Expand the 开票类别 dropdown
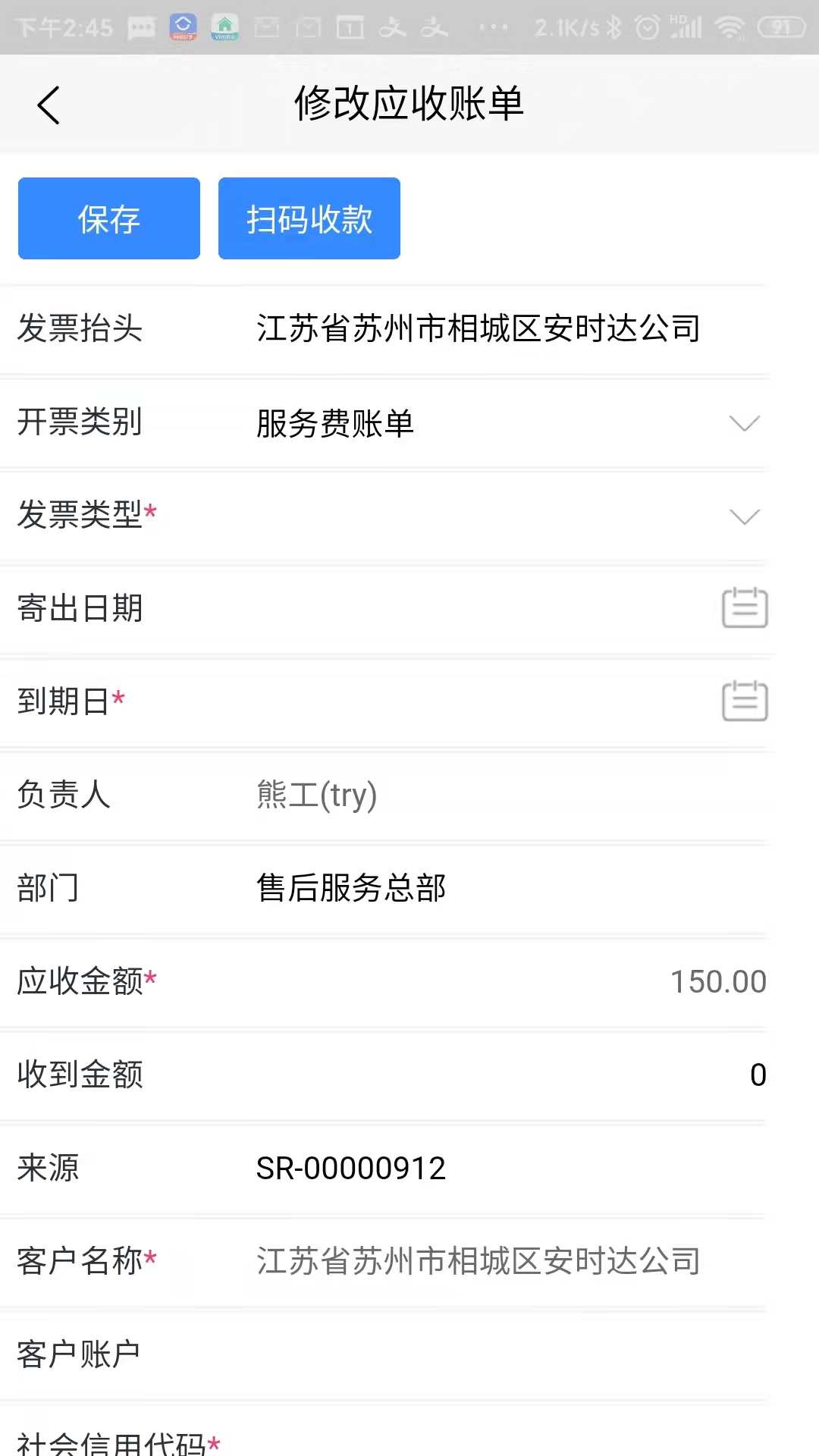This screenshot has height=1456, width=819. (x=743, y=423)
